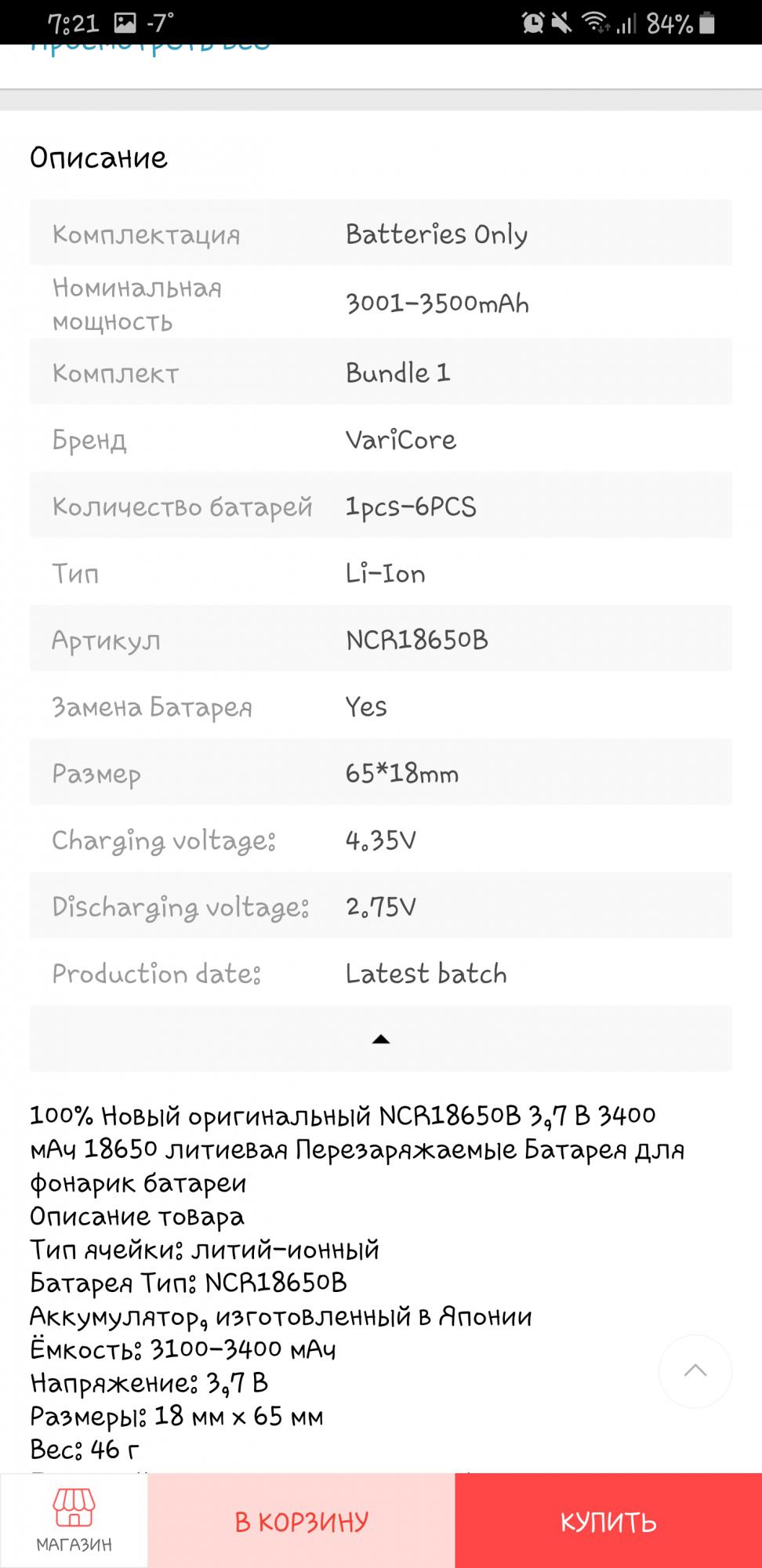
Task: Add item with В корзину button
Action: pyautogui.click(x=302, y=1521)
